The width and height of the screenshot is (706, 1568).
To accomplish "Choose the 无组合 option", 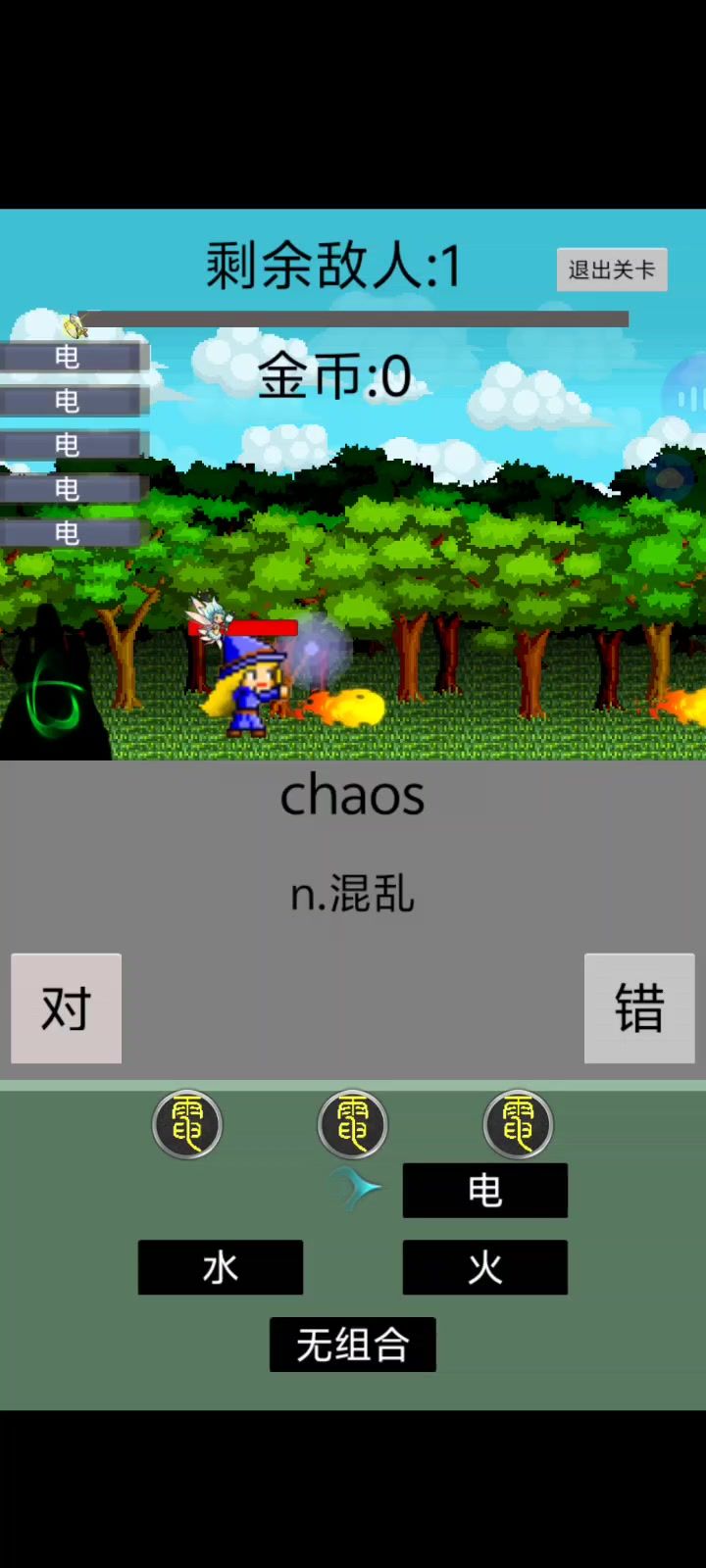I will click(352, 1345).
